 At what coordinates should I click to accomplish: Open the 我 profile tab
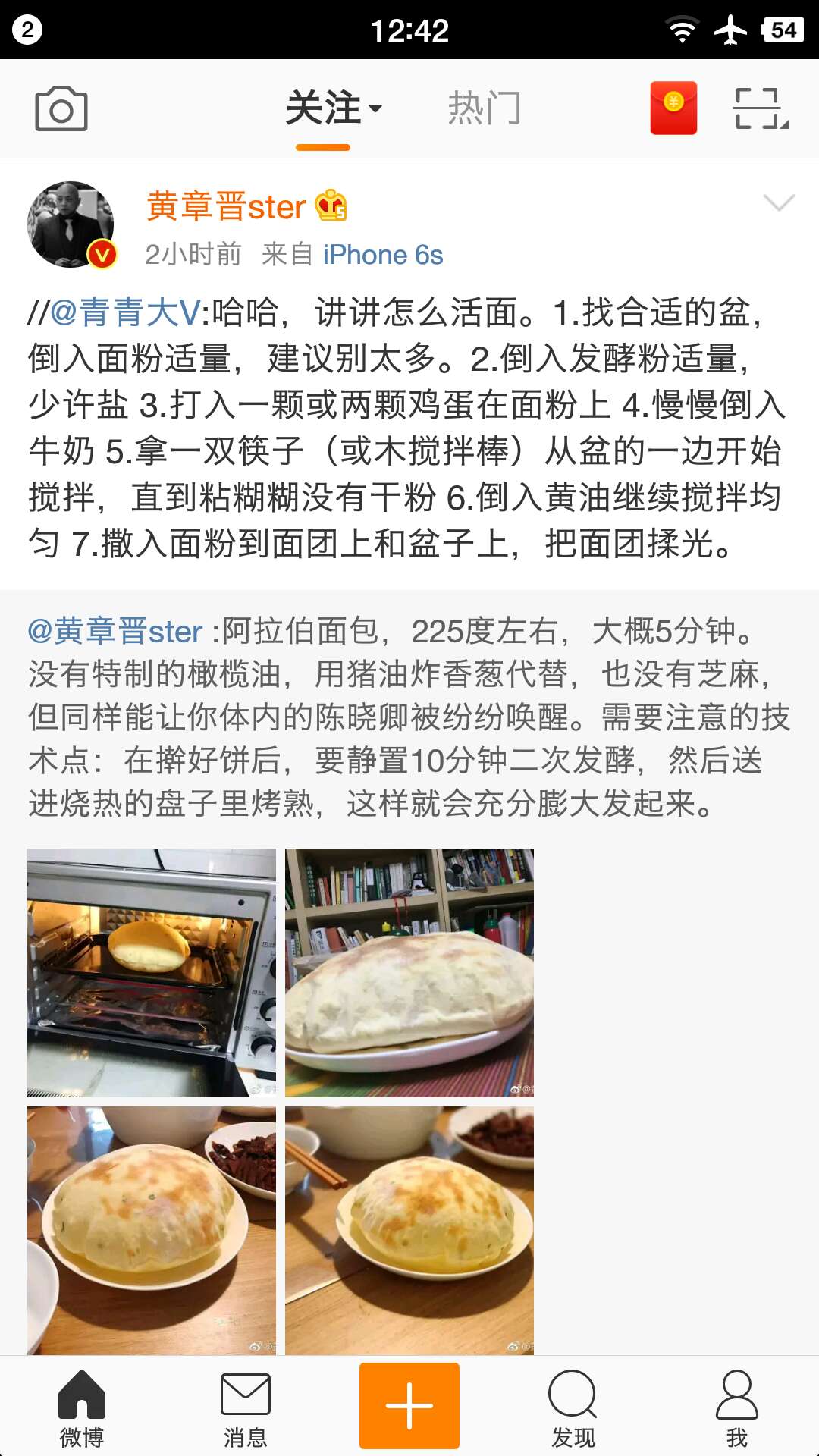(x=737, y=1405)
